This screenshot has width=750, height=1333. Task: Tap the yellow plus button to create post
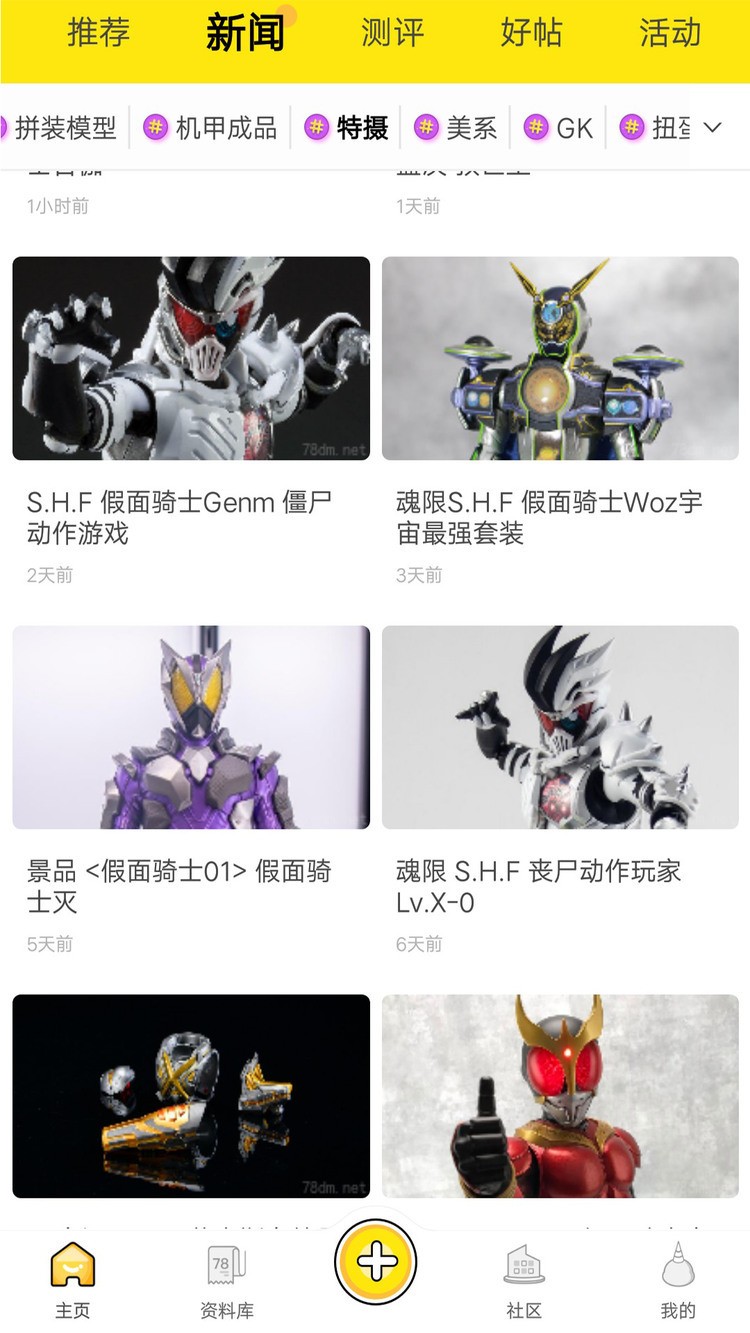tap(376, 1262)
